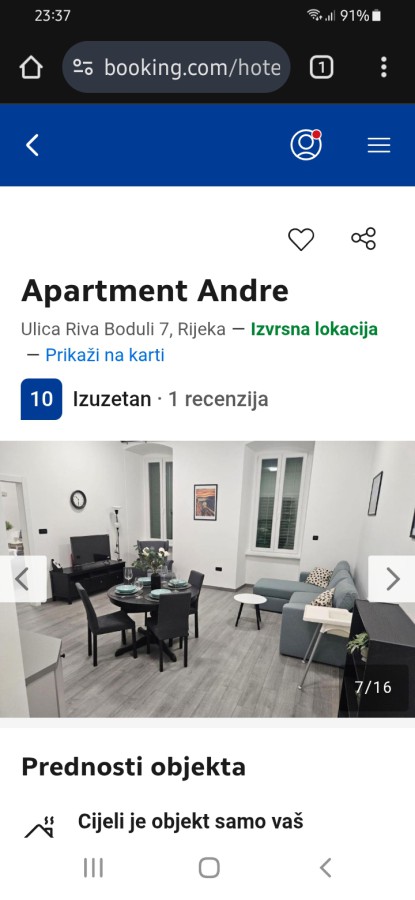Viewport: 415px width, 900px height.
Task: Tap the system recent apps button
Action: [x=93, y=867]
